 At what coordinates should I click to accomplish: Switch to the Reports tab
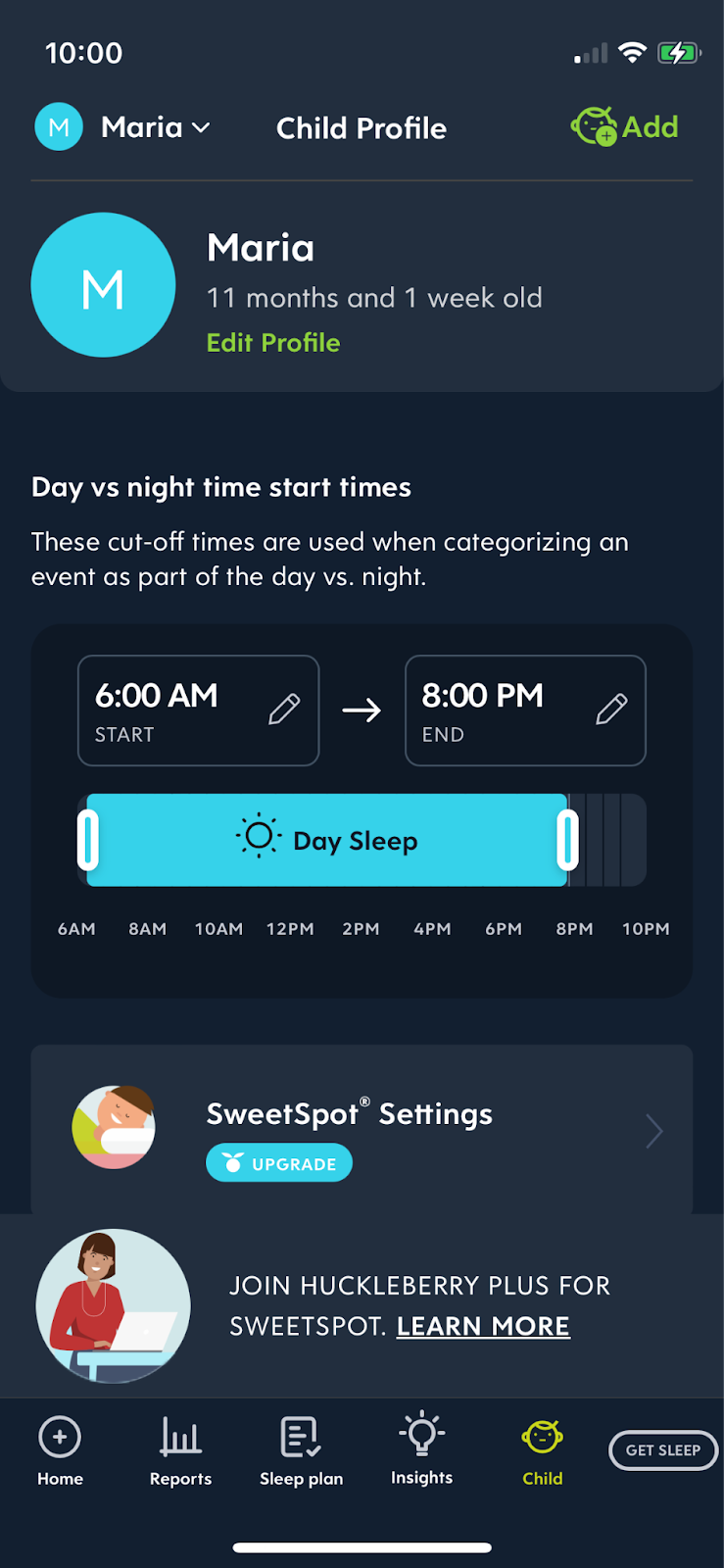click(x=180, y=1451)
